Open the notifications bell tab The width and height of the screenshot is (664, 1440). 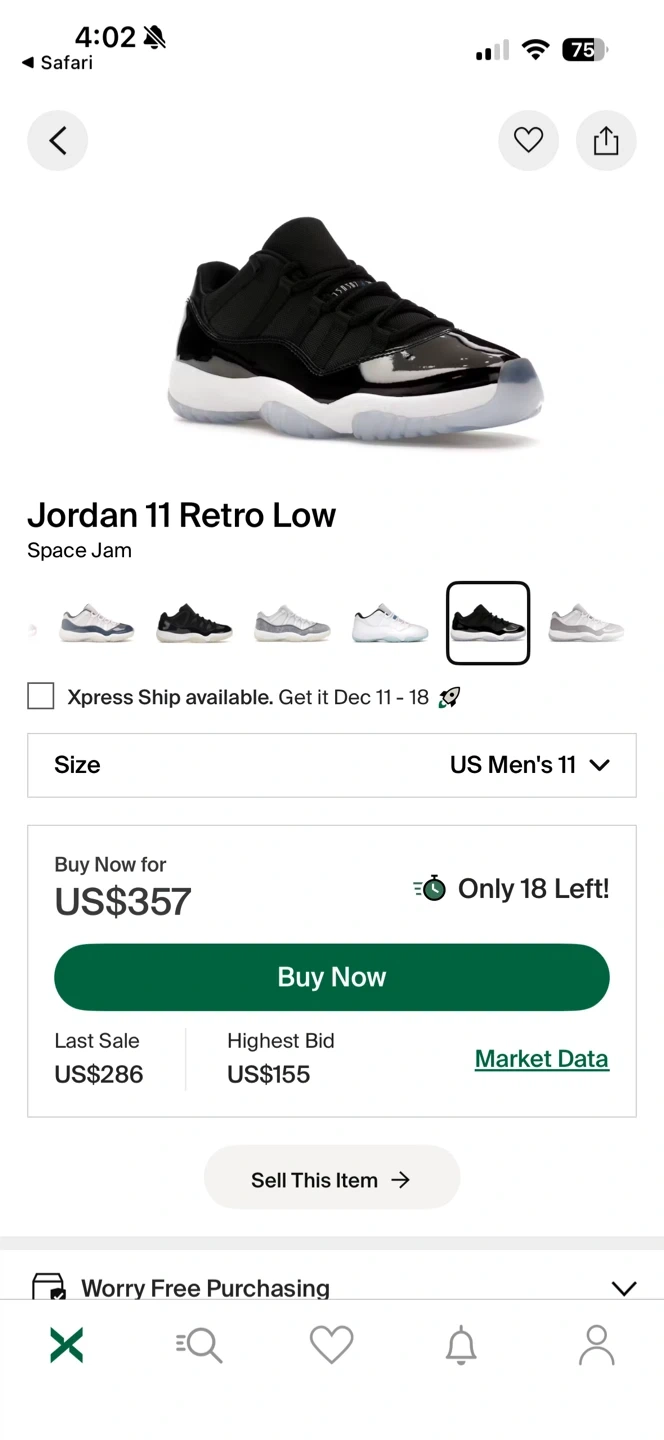pyautogui.click(x=461, y=1346)
